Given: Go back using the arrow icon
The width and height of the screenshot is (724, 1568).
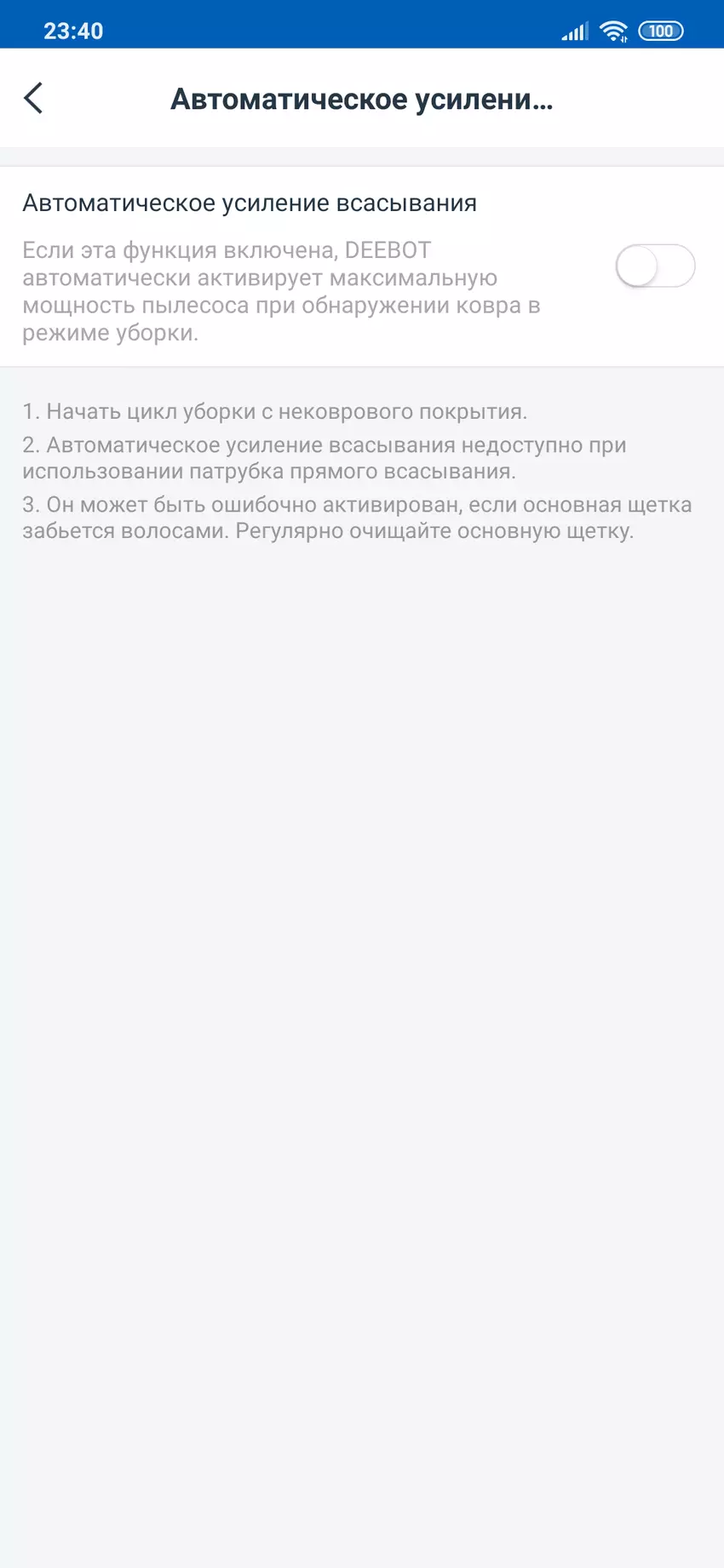Looking at the screenshot, I should tap(33, 99).
